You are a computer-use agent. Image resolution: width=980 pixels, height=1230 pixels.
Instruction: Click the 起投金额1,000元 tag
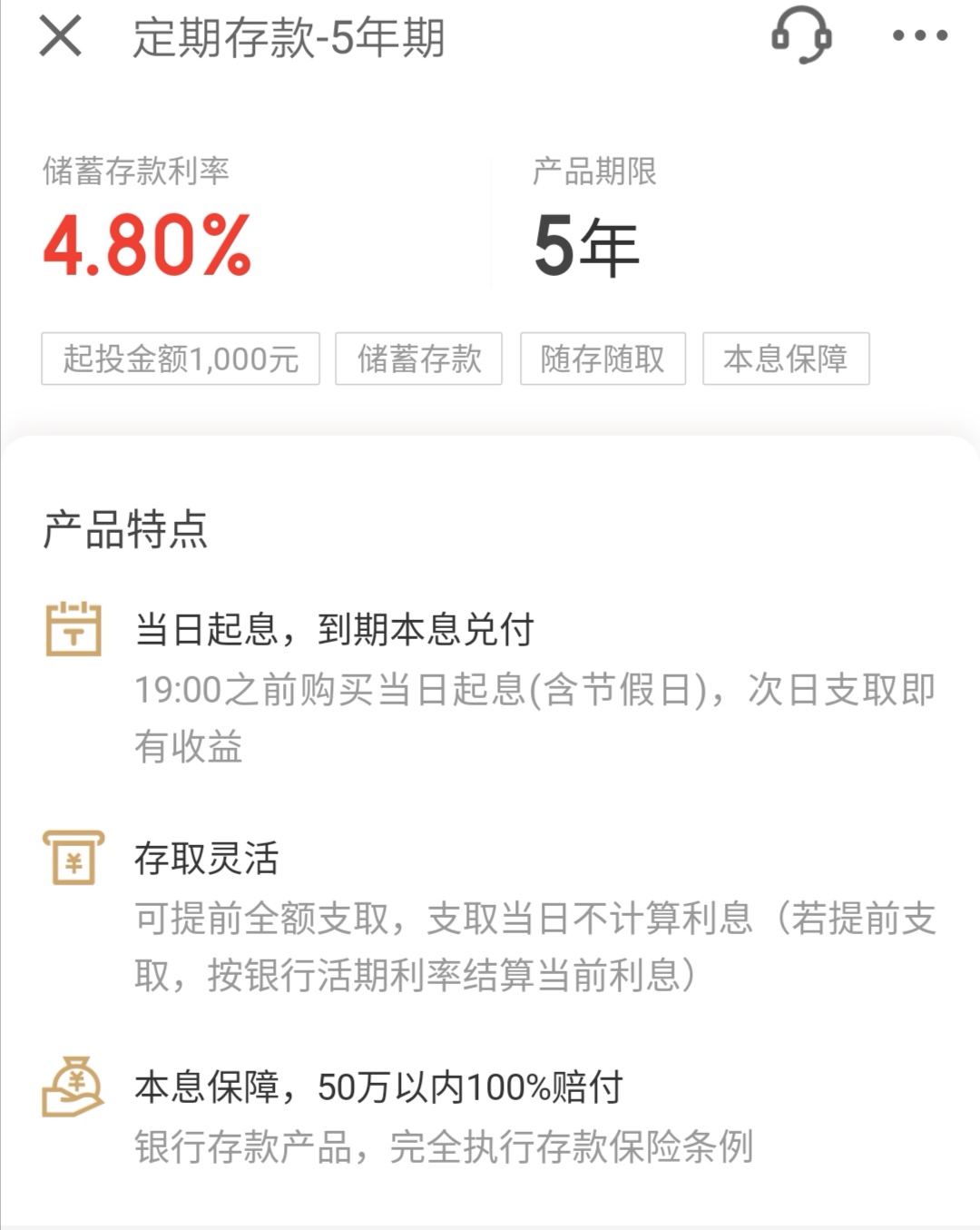180,359
